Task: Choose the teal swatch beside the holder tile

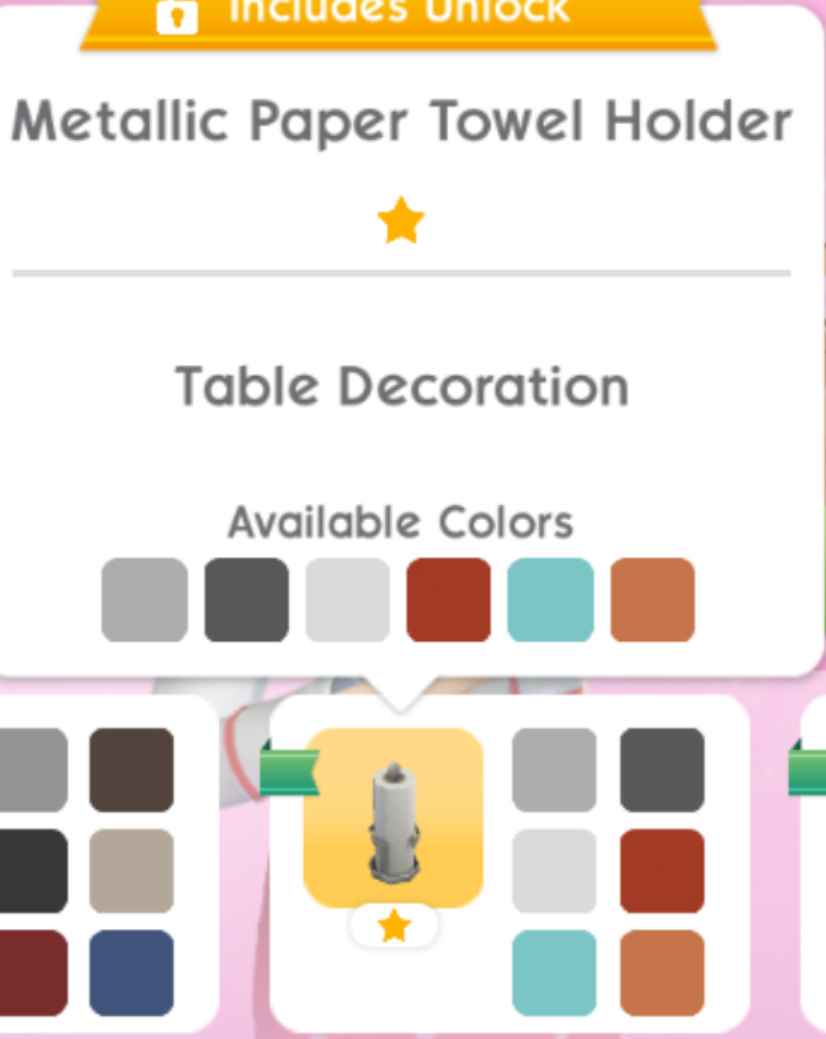Action: [554, 972]
